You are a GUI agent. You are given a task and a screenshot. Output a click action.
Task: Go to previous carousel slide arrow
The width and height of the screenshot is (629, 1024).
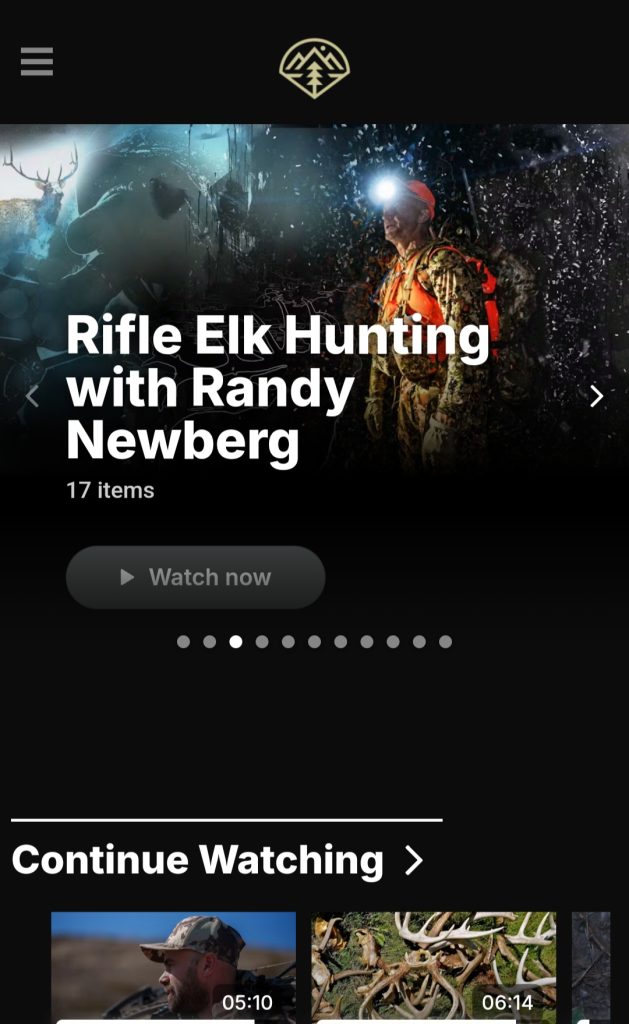(x=32, y=397)
